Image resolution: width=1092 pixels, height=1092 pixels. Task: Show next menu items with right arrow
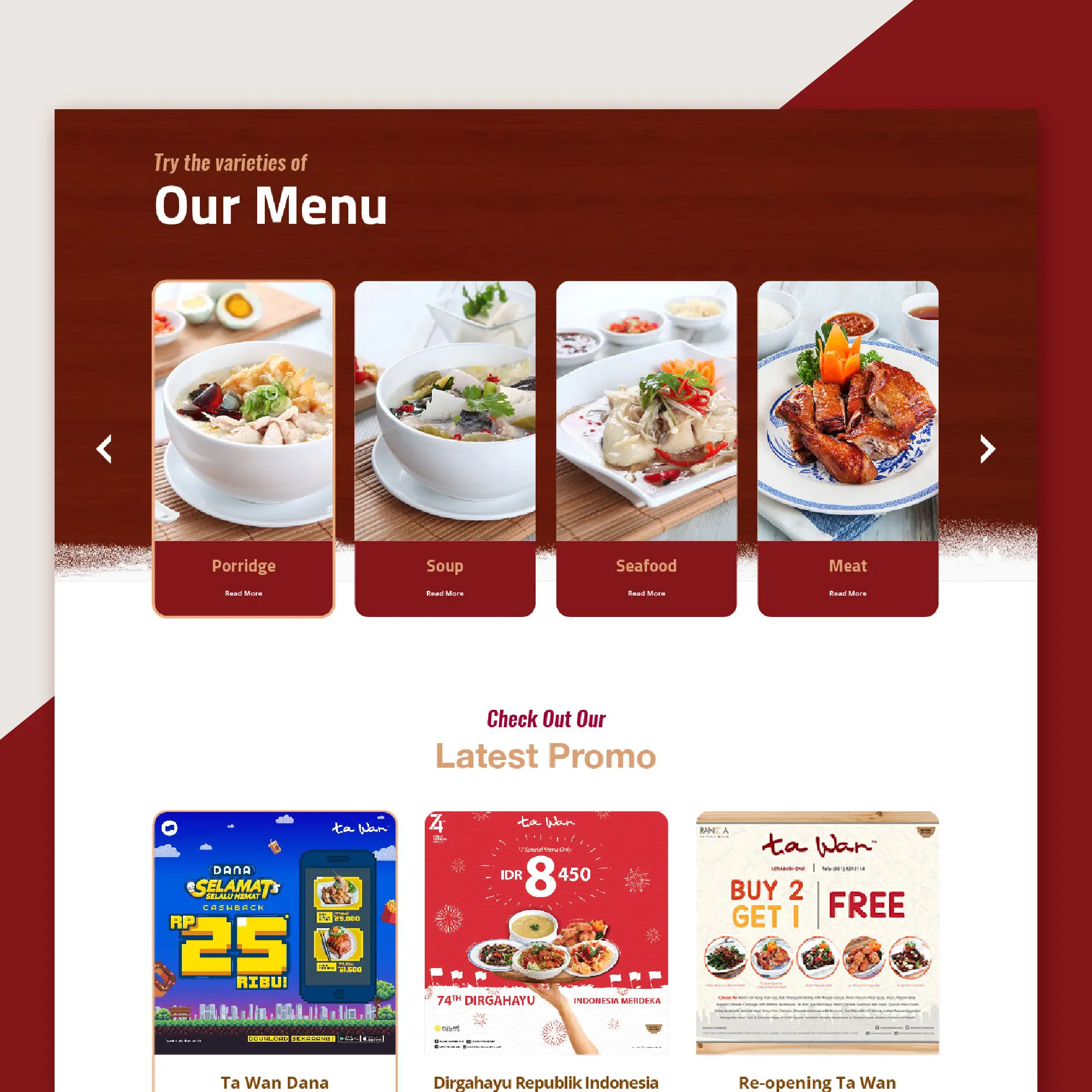click(x=987, y=449)
